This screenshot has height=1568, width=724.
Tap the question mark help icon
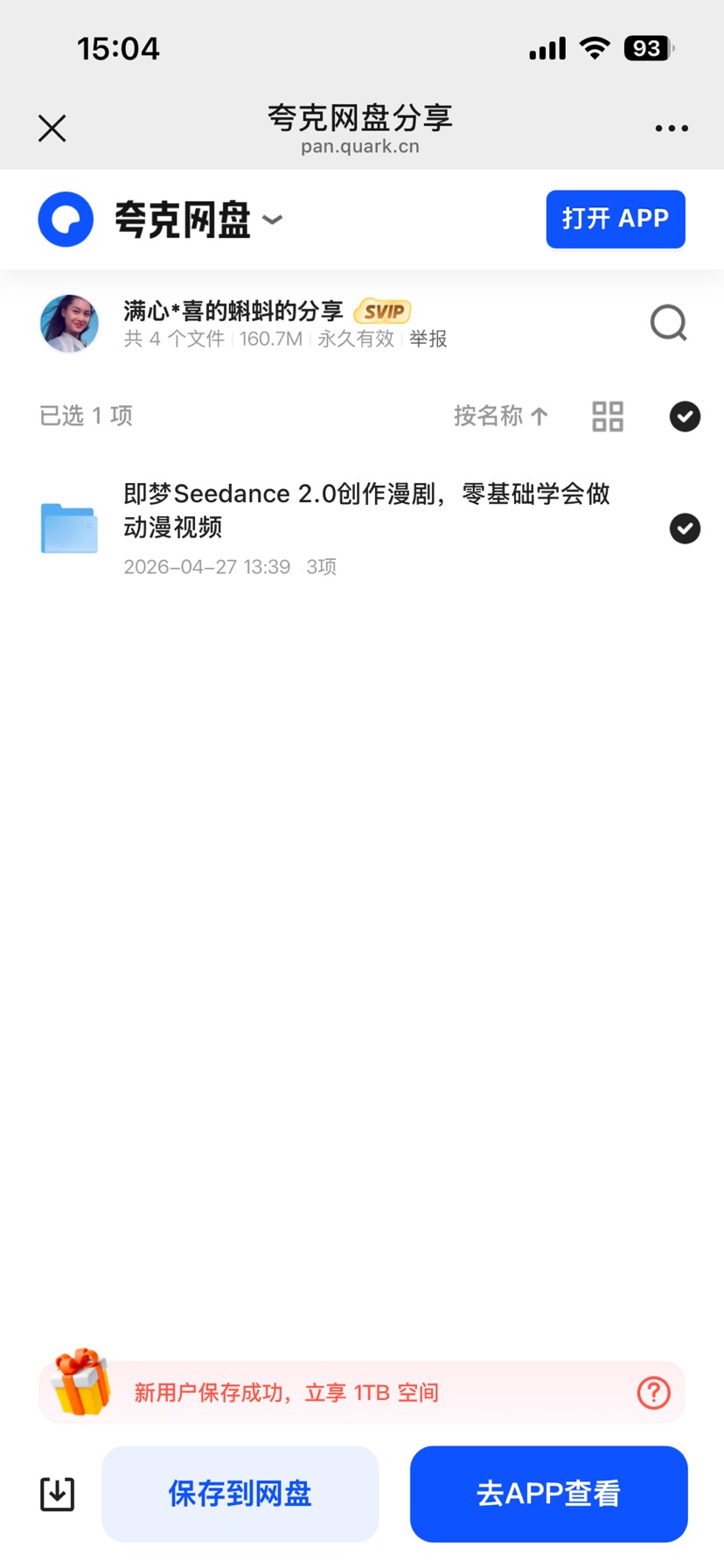[x=652, y=1392]
